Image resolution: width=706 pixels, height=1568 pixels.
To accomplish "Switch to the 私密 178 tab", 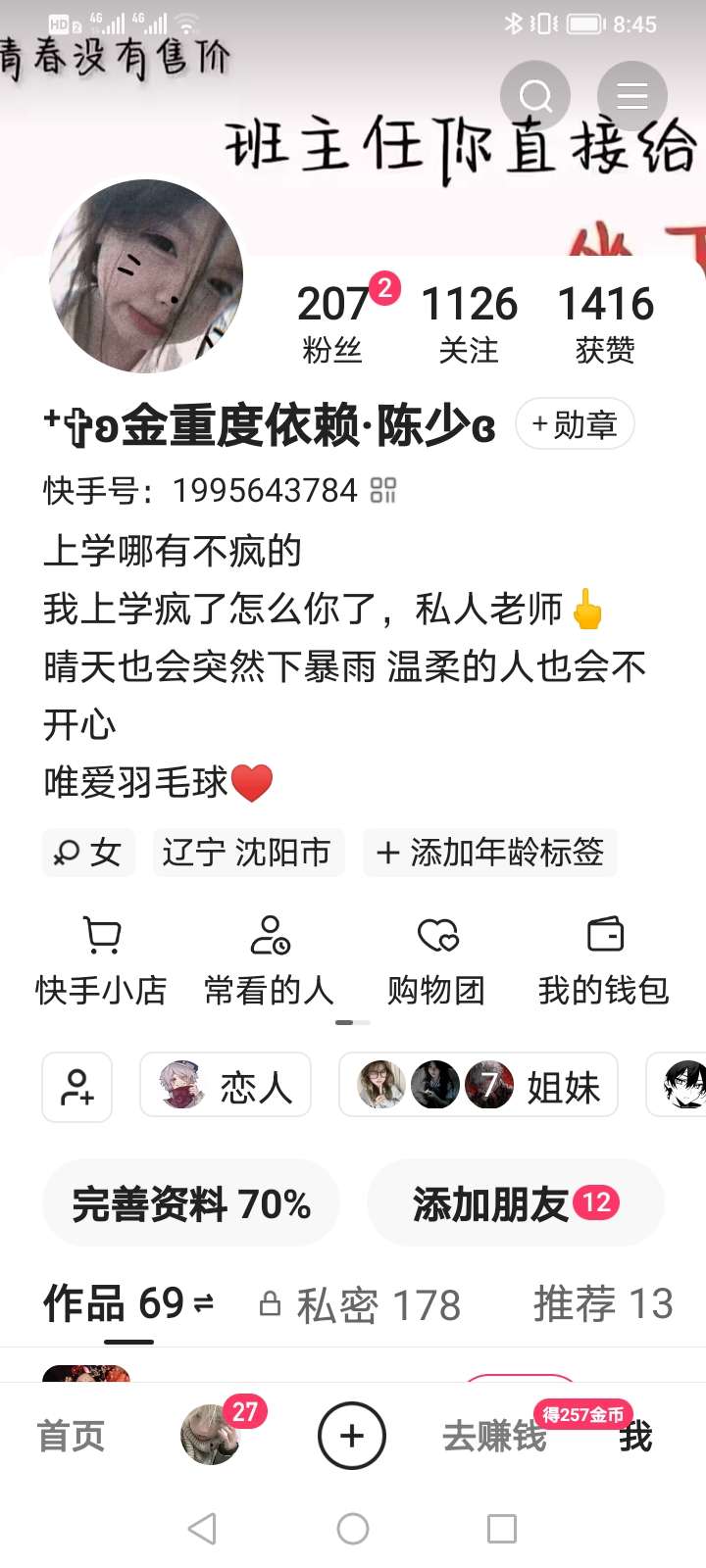I will [361, 1304].
